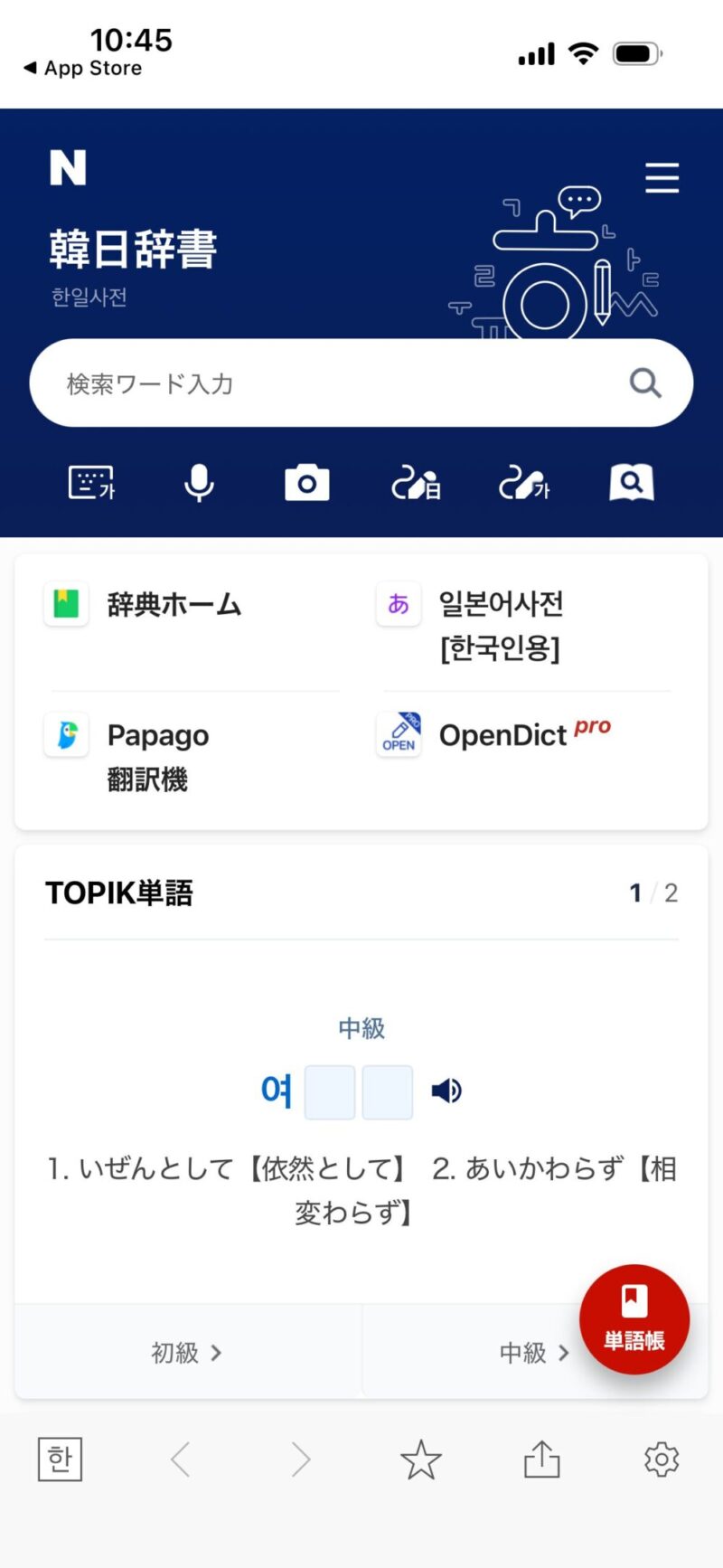Bookmark this page with the star

click(x=421, y=1459)
